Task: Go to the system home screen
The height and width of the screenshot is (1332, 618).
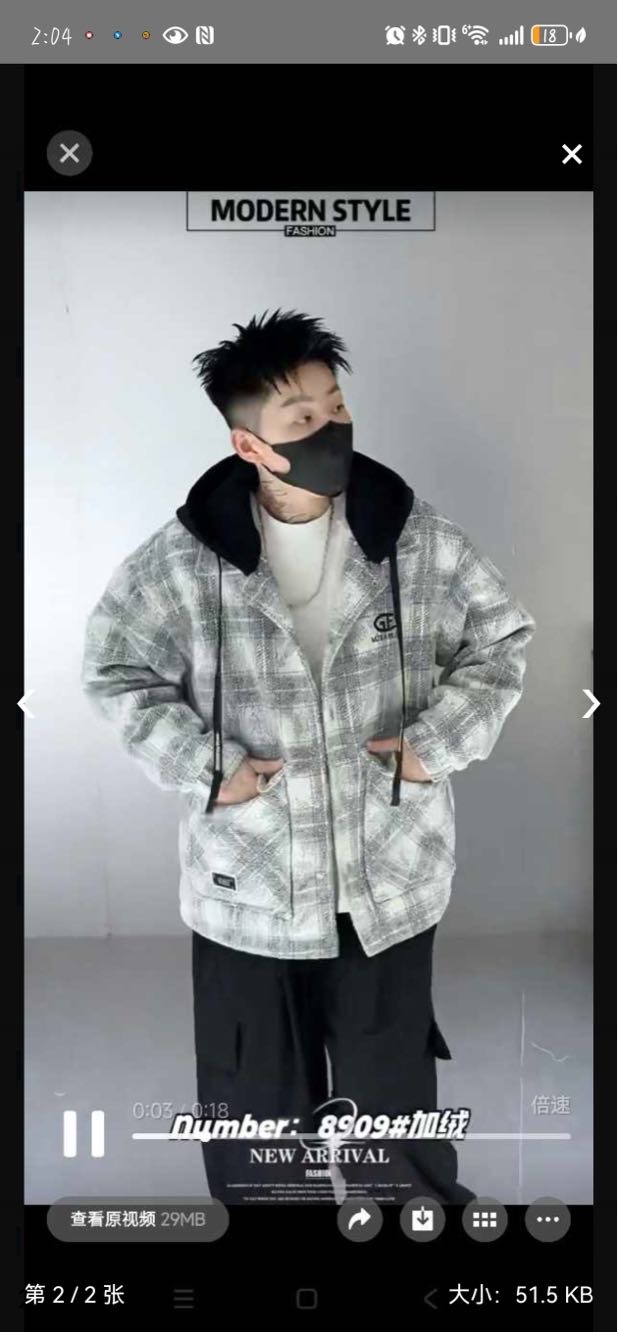Action: click(307, 1298)
